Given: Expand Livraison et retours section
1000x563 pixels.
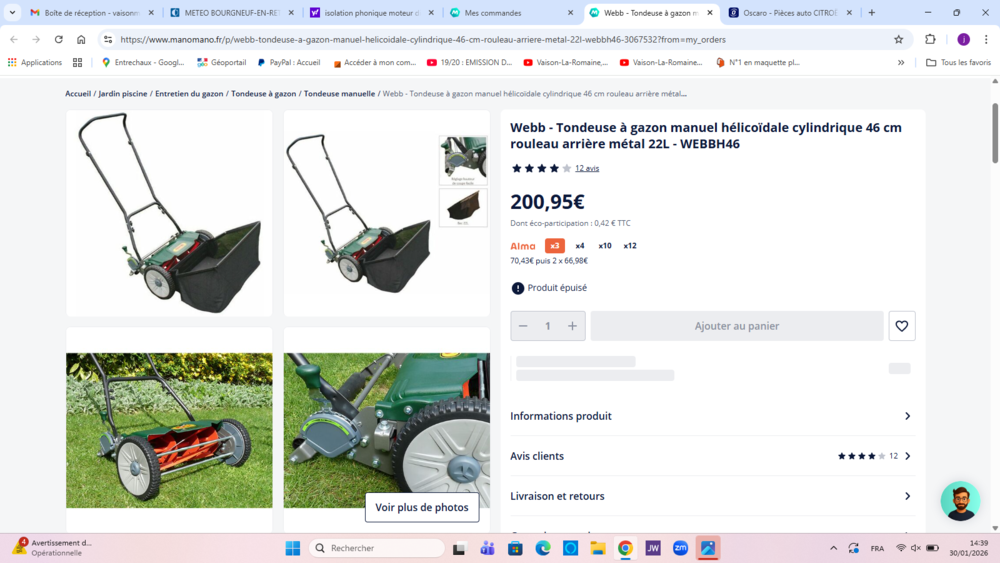Looking at the screenshot, I should point(710,496).
